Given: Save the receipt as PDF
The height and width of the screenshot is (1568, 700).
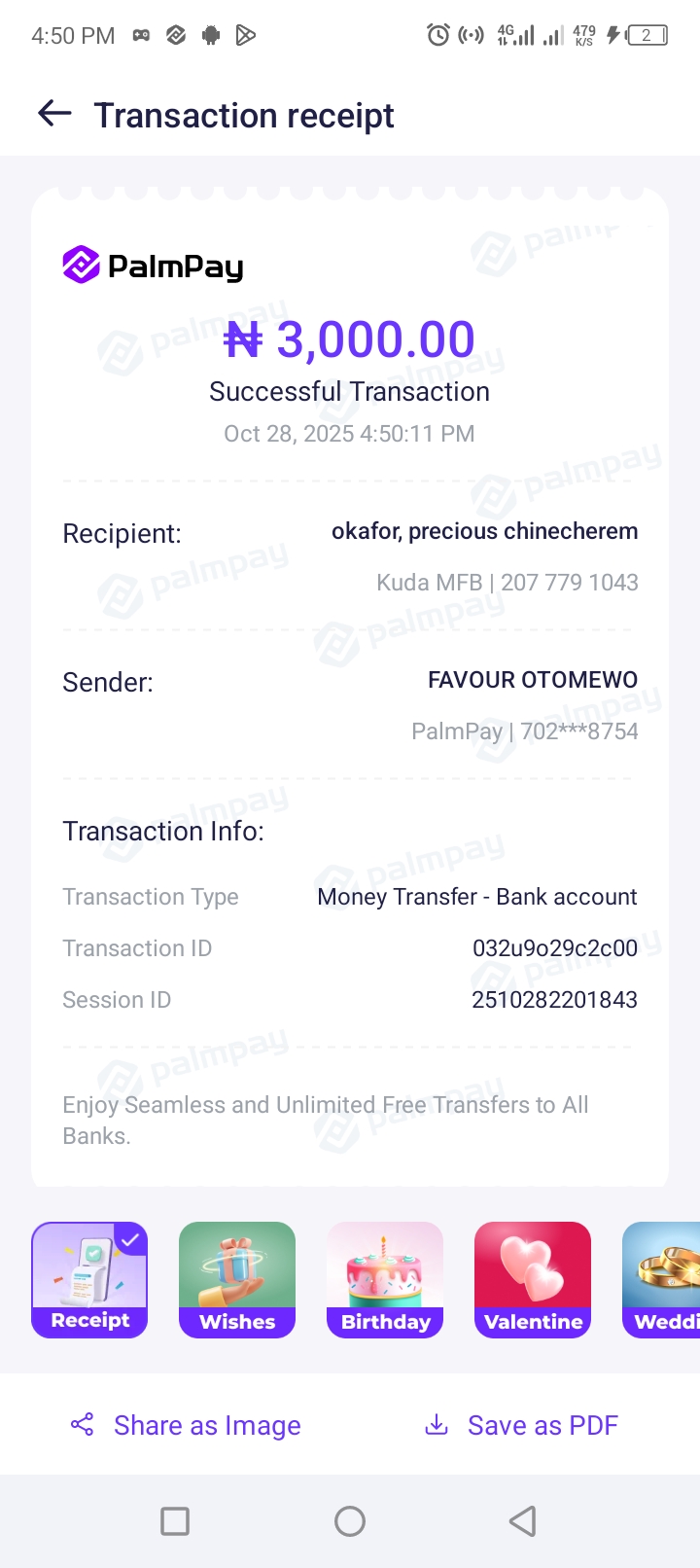Looking at the screenshot, I should click(522, 1425).
